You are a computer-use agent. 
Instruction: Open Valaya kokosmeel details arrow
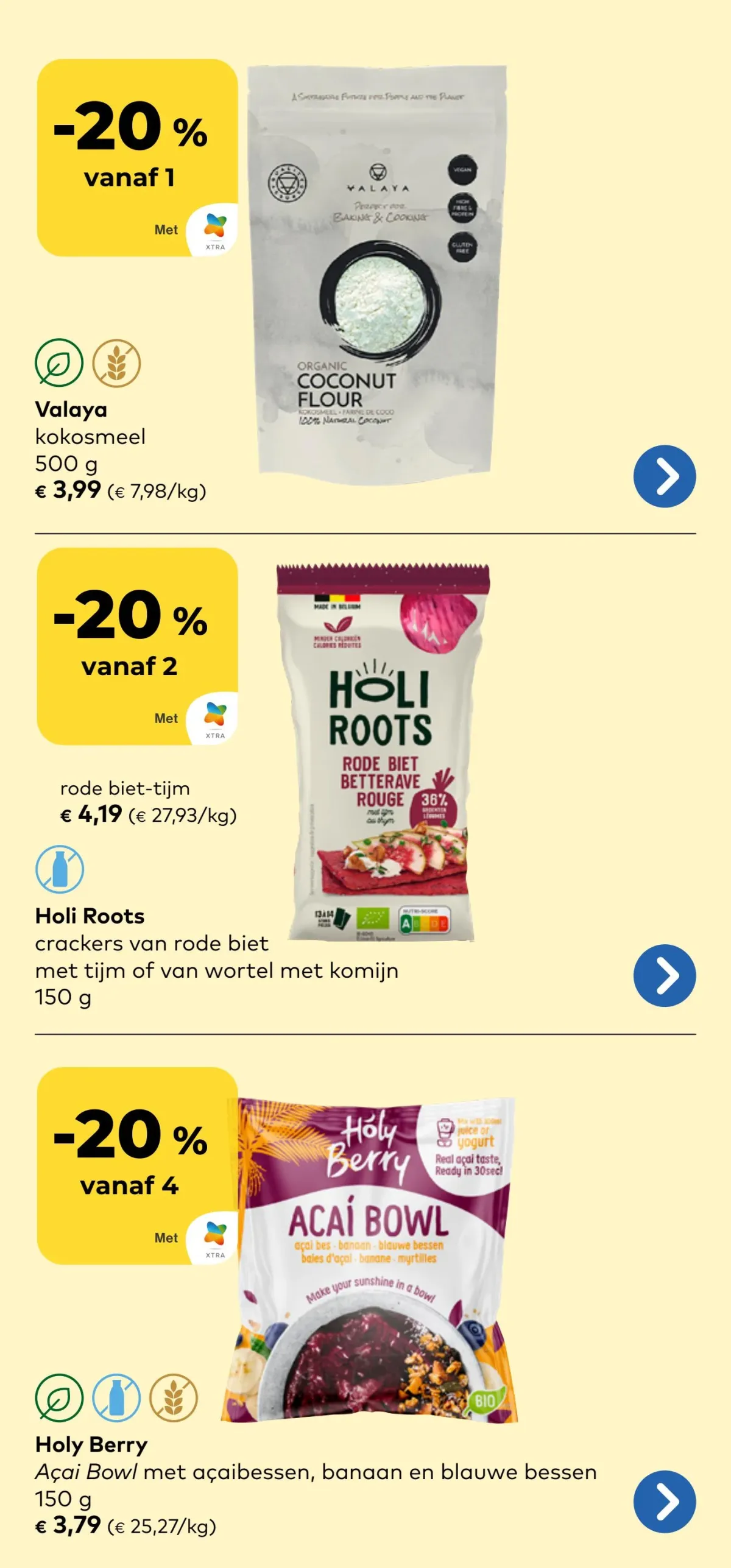pos(664,476)
